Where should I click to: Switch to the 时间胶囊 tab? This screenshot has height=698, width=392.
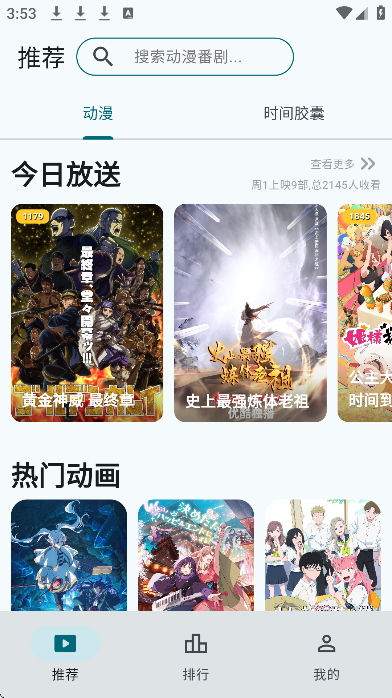(x=294, y=114)
